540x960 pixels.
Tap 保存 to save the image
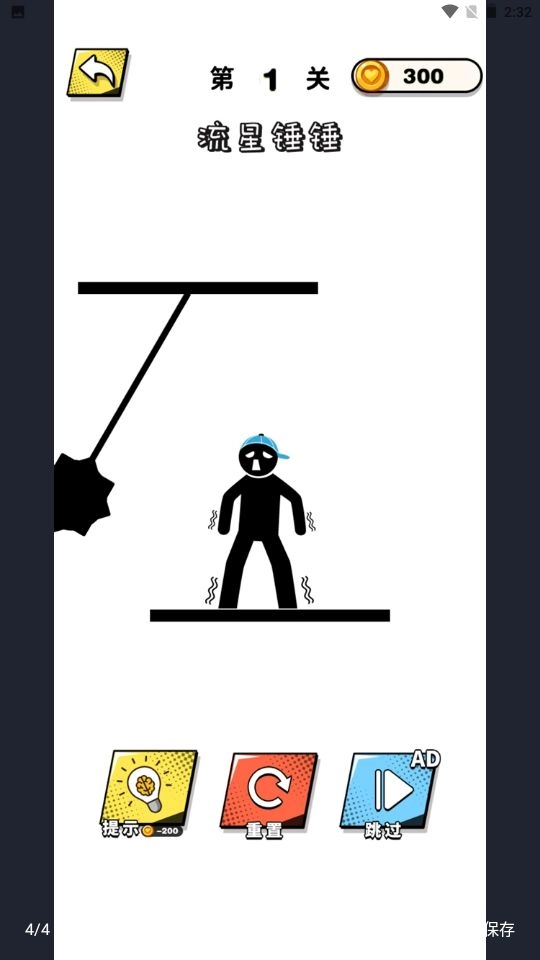click(x=500, y=929)
